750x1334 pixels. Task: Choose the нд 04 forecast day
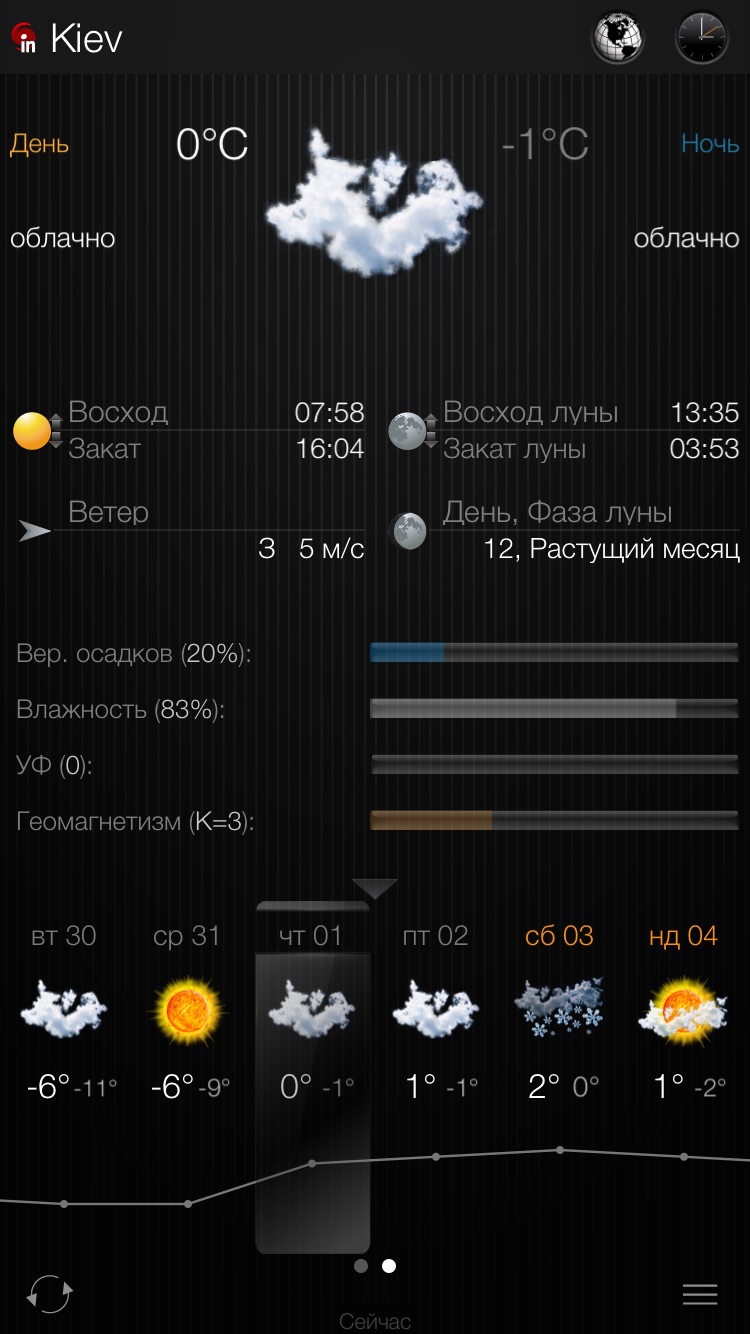(683, 1010)
